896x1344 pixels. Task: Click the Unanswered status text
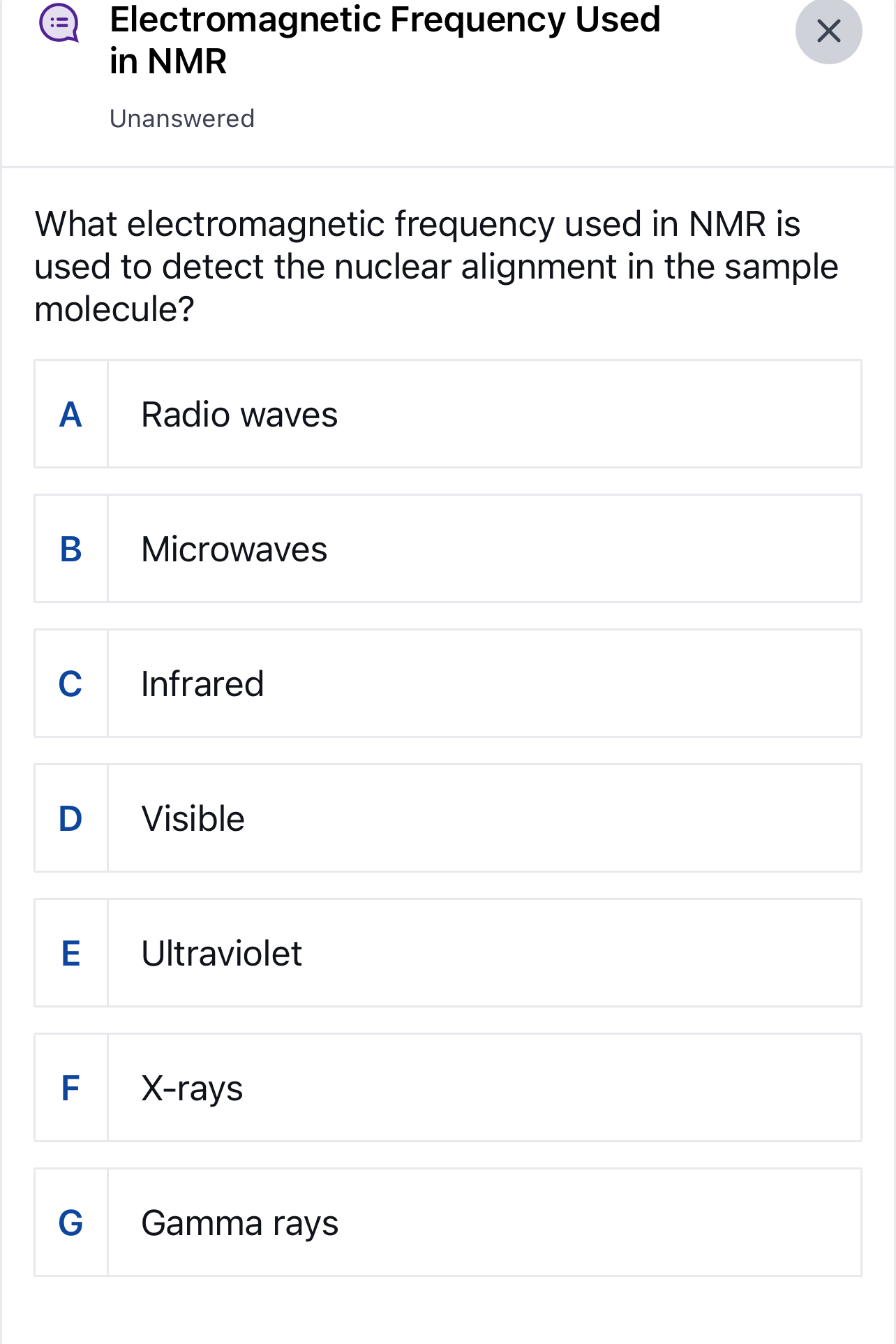click(182, 117)
